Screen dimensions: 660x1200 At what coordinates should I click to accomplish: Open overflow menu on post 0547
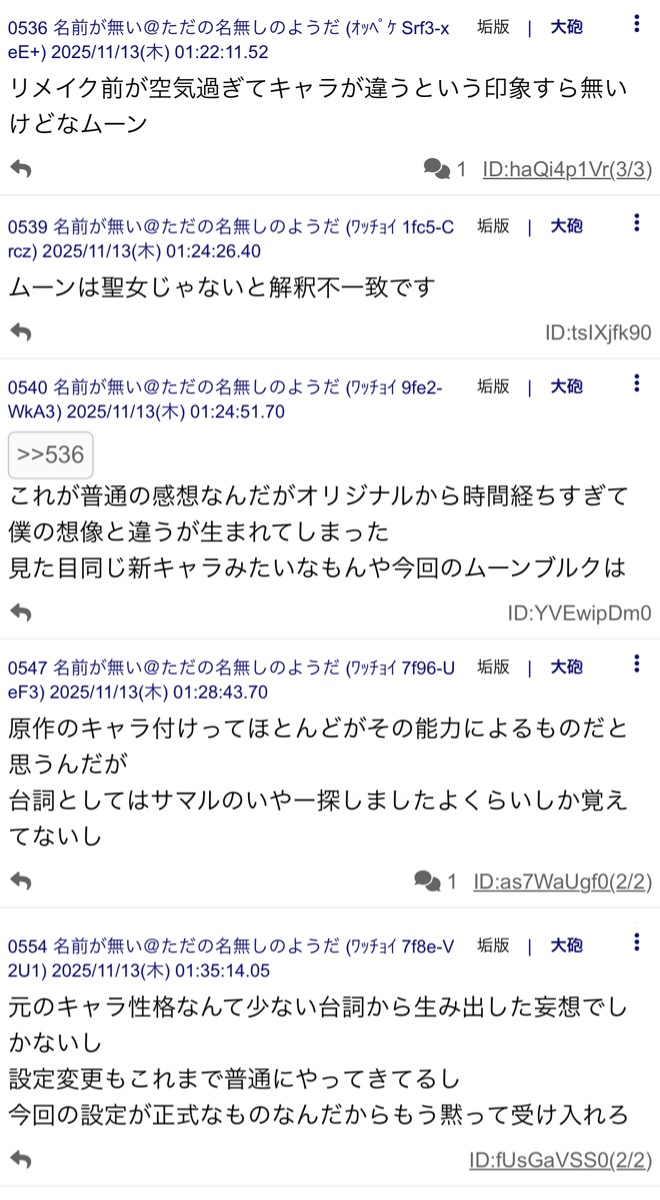point(637,663)
